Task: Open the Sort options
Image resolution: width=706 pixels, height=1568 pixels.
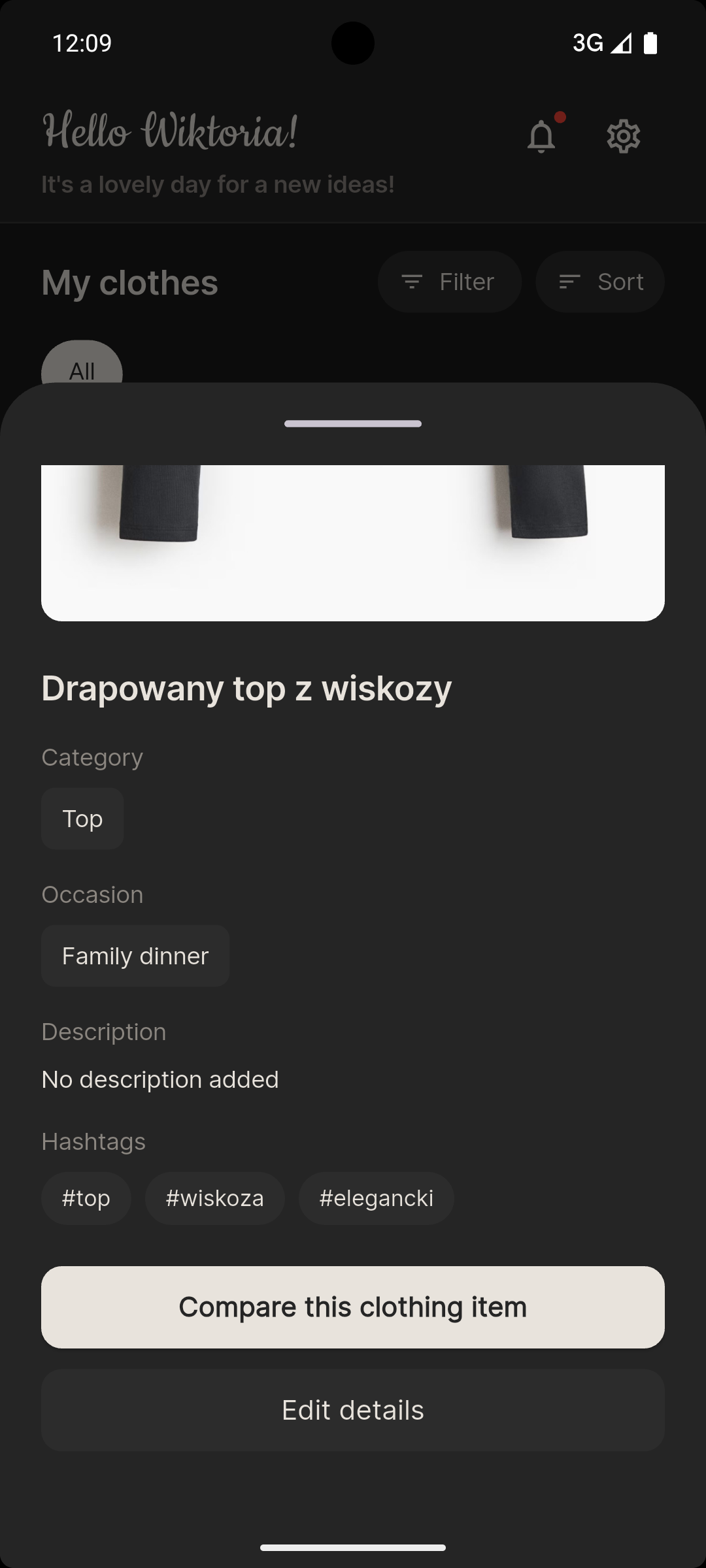Action: point(599,281)
